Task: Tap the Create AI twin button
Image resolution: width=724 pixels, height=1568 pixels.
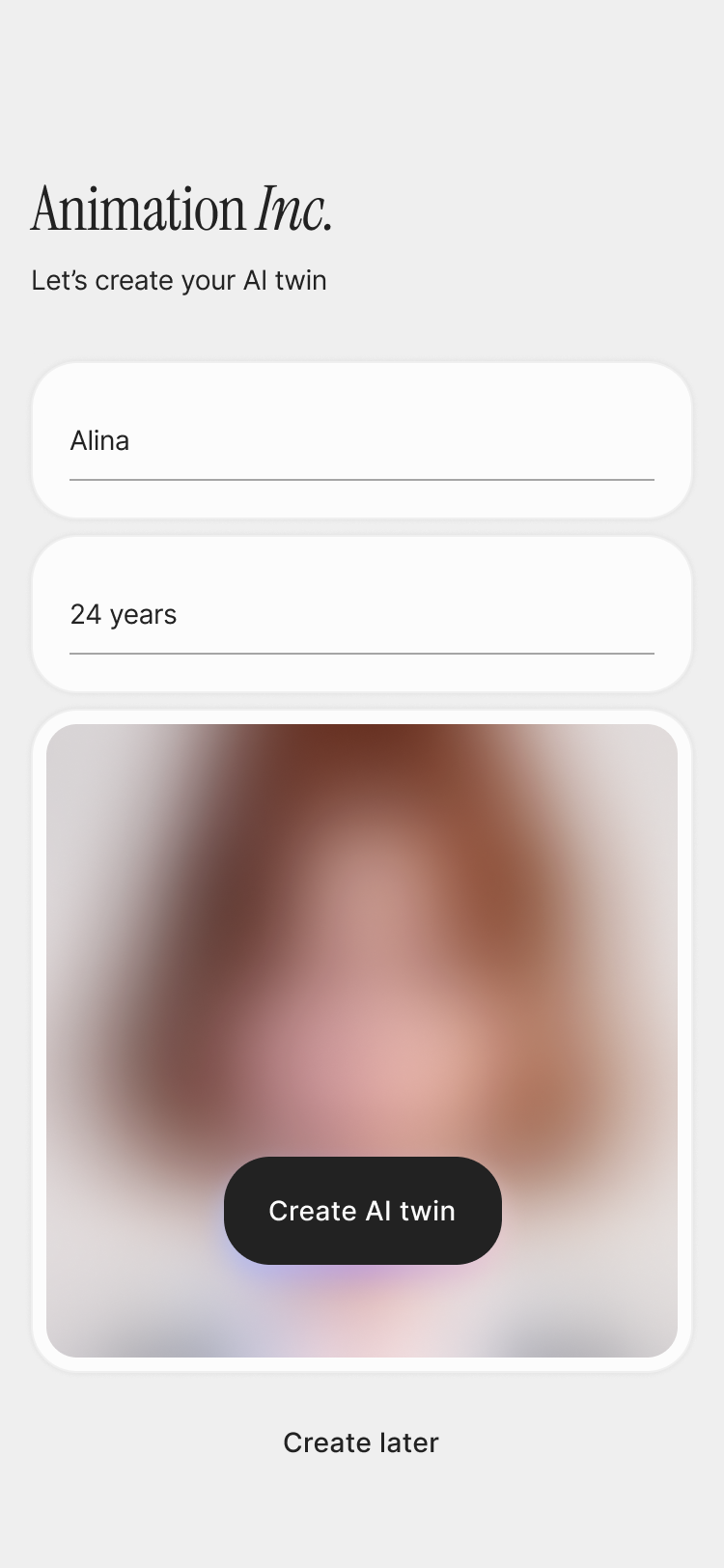Action: [362, 1210]
